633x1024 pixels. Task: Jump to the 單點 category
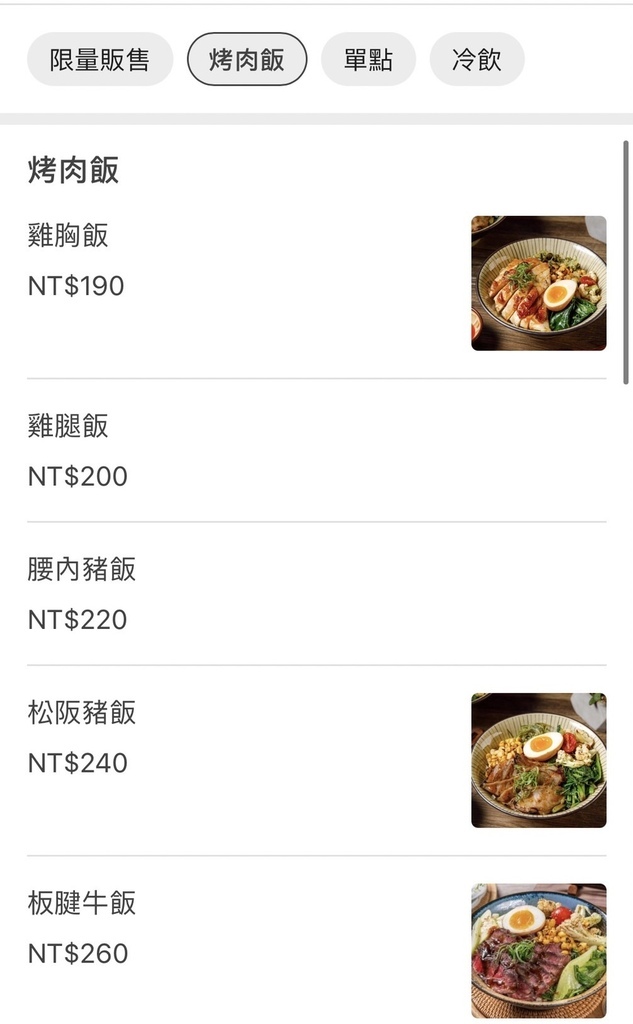point(368,59)
